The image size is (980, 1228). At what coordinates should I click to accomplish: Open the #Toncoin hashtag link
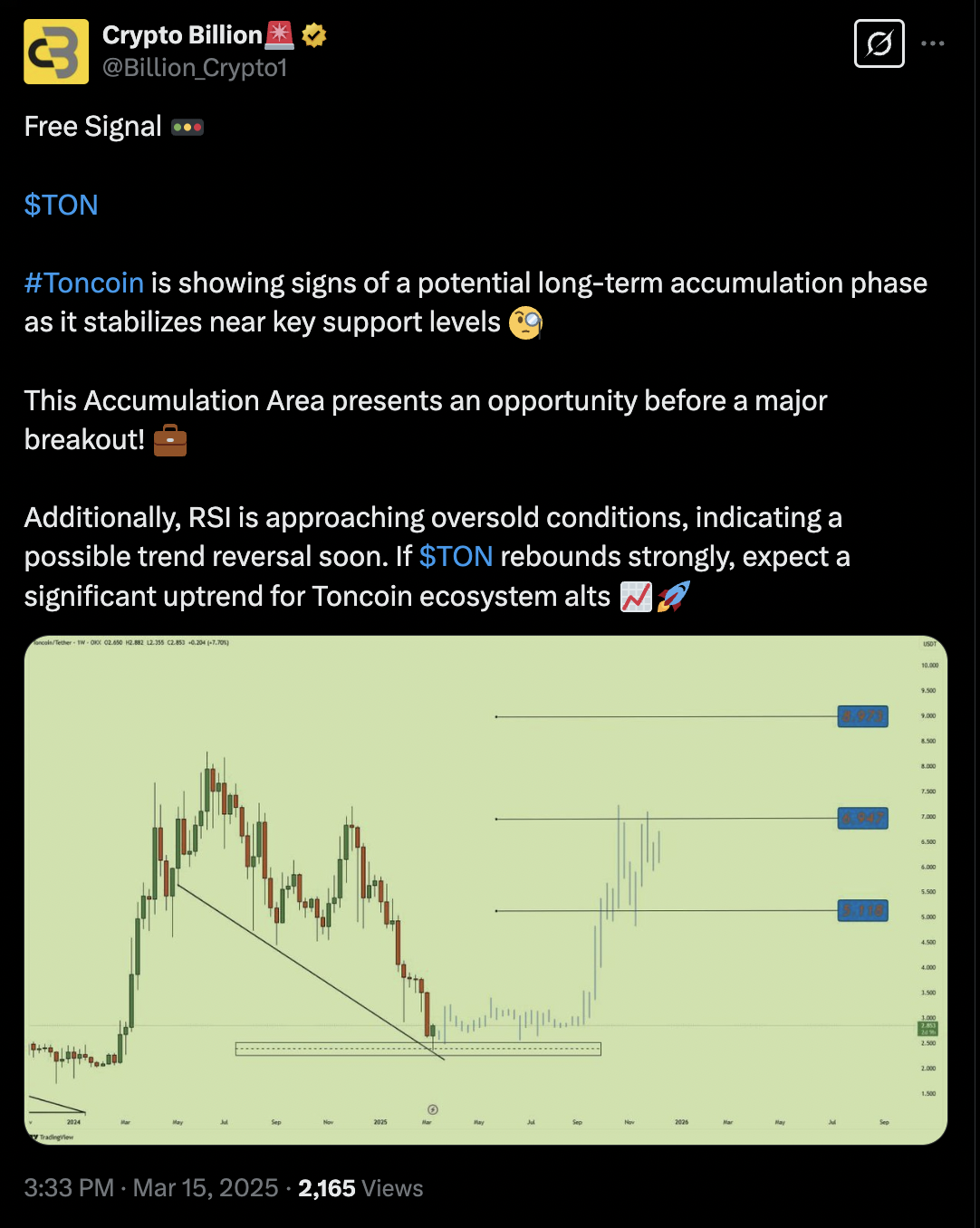tap(84, 283)
